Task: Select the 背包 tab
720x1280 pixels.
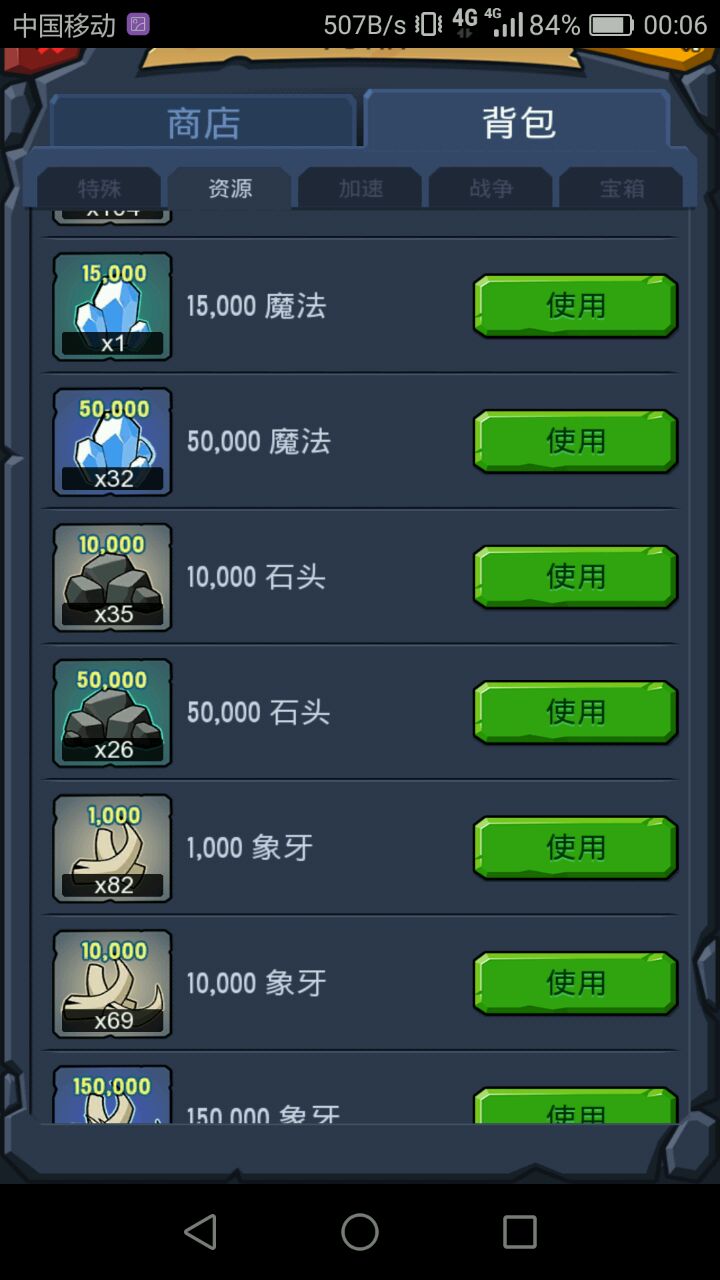Action: [x=518, y=124]
